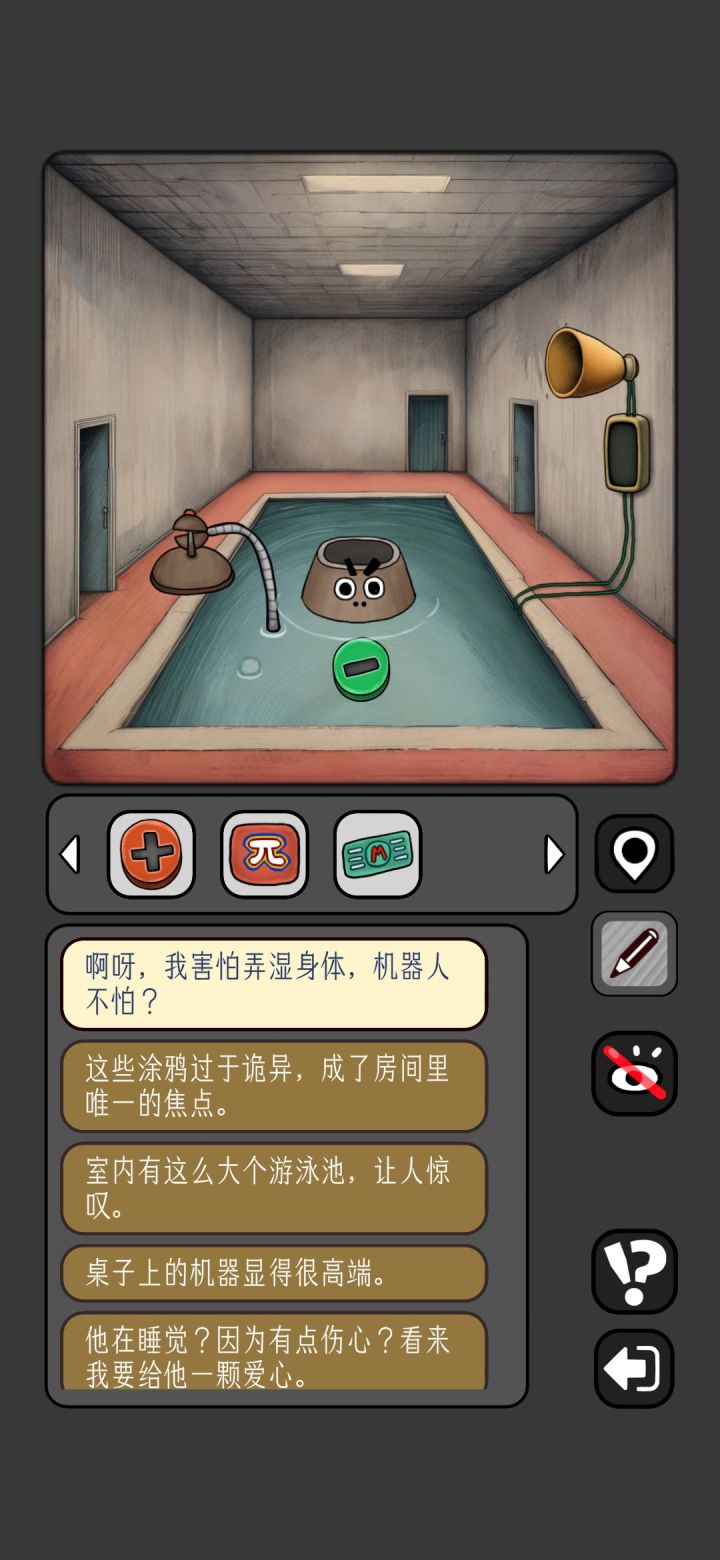The image size is (720, 1560).
Task: Select the message about weird graffiti
Action: (273, 1086)
